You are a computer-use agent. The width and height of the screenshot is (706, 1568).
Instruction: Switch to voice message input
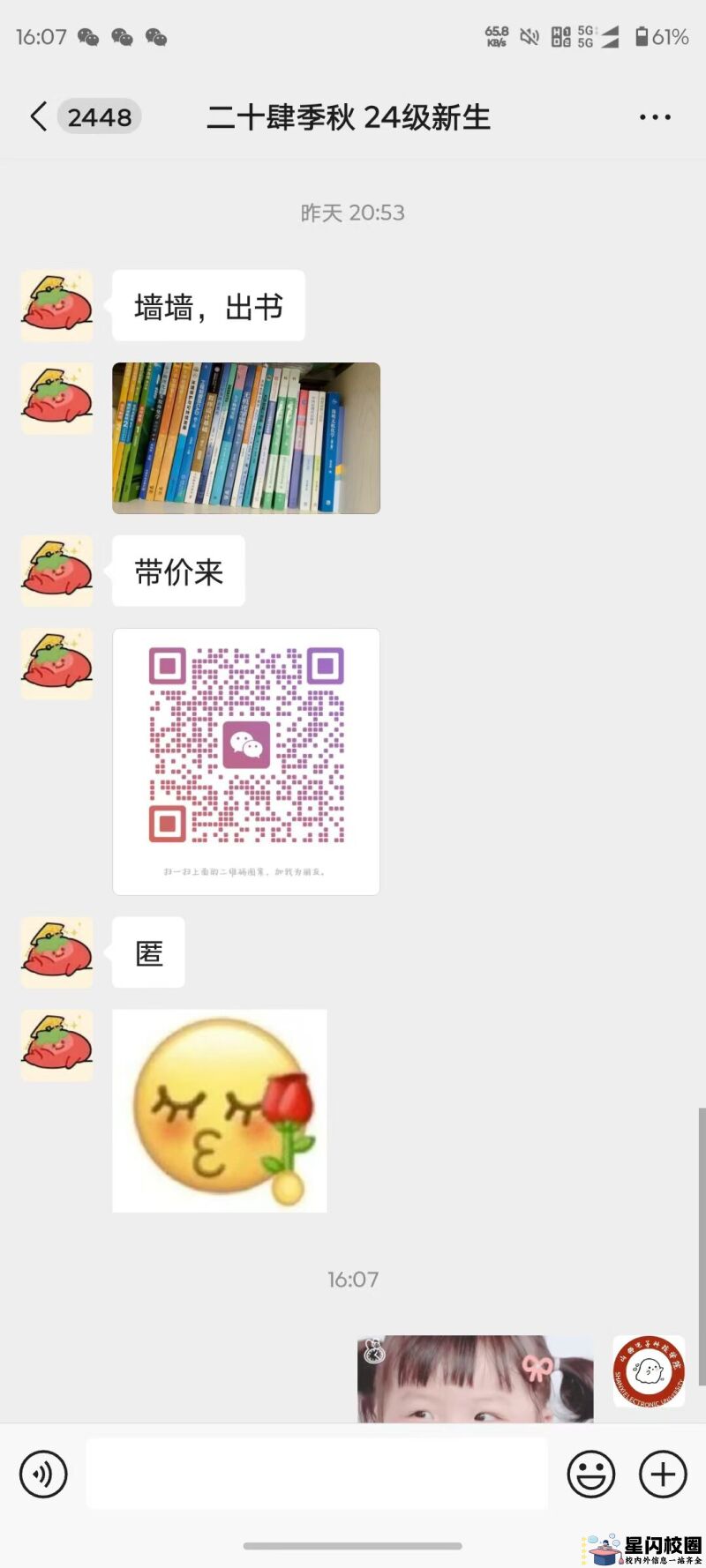coord(43,1474)
